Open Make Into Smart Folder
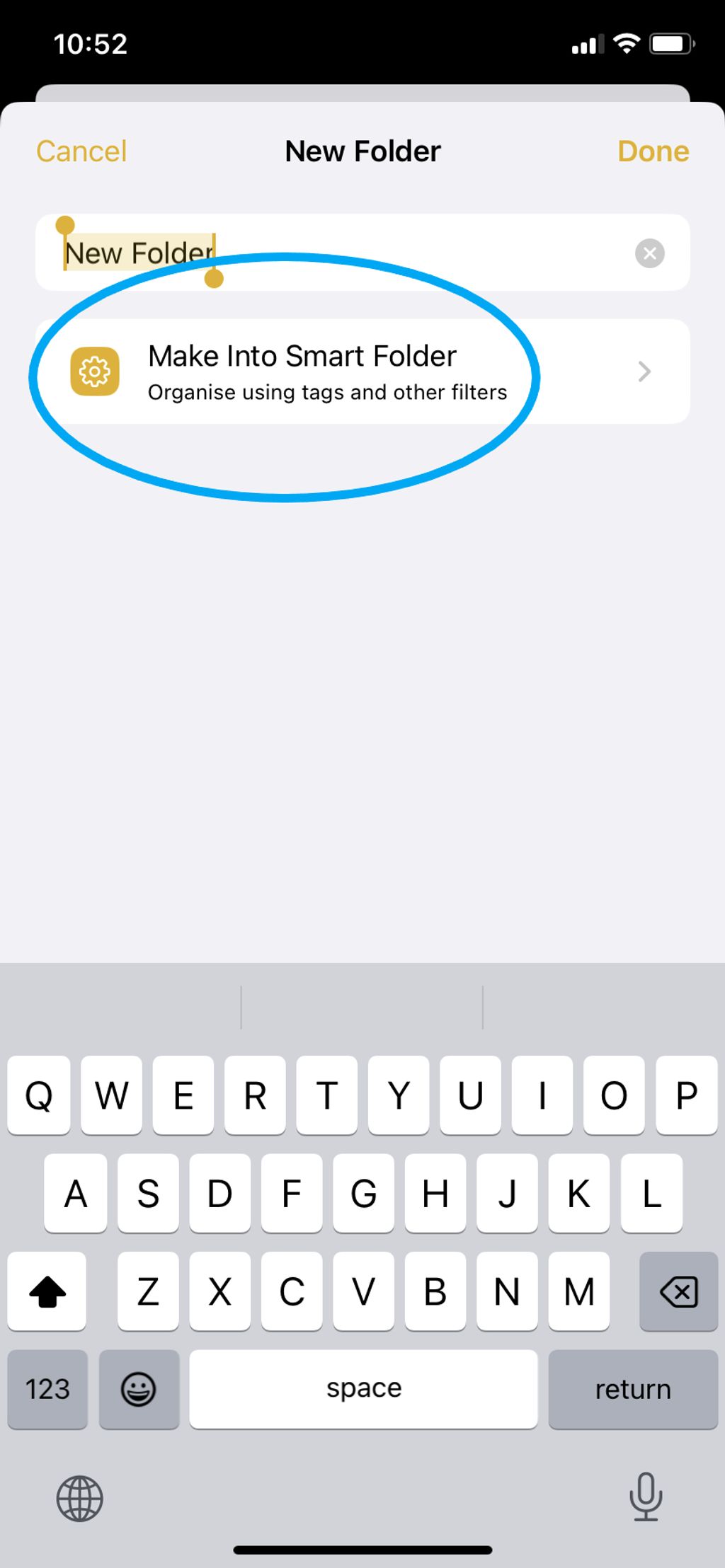Screen dimensions: 725x1568 362,371
